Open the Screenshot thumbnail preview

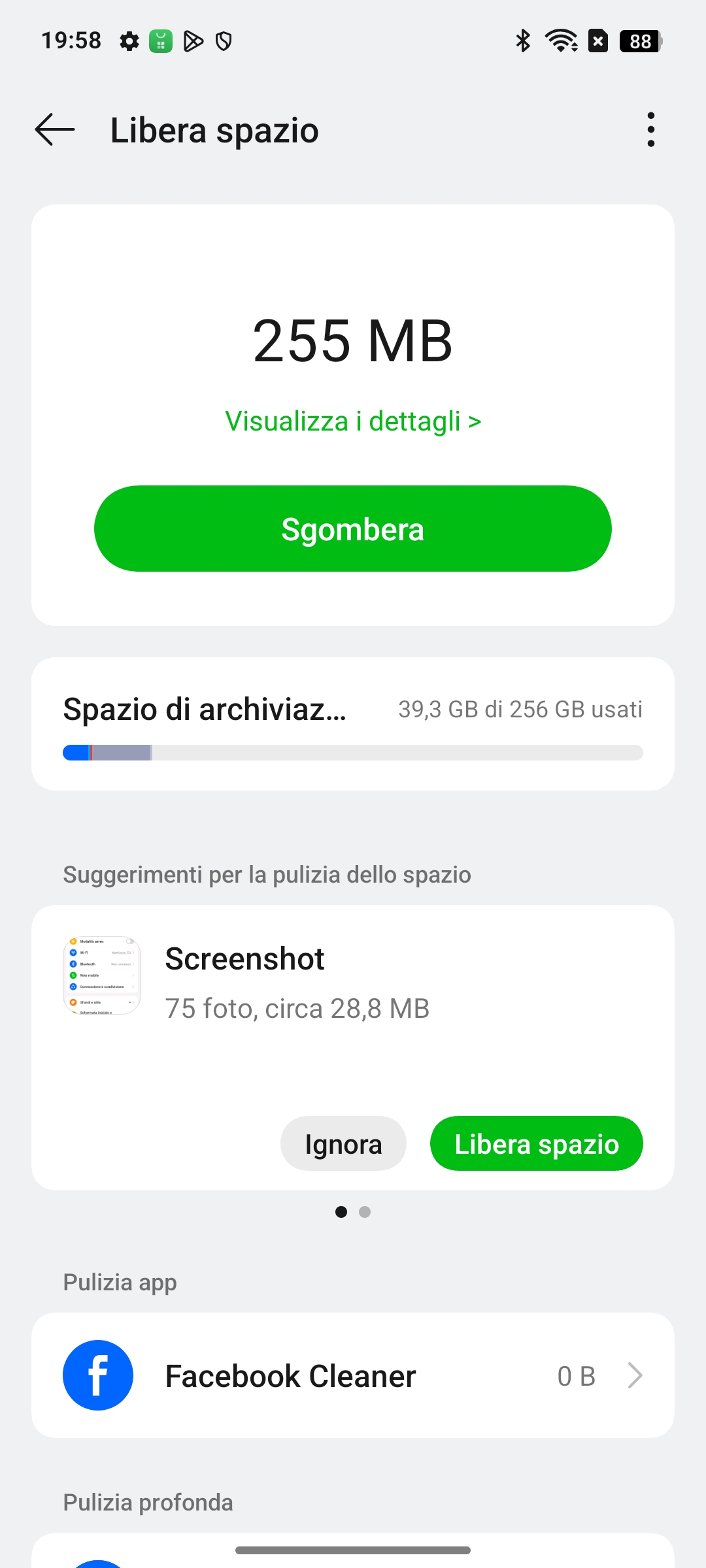[102, 975]
